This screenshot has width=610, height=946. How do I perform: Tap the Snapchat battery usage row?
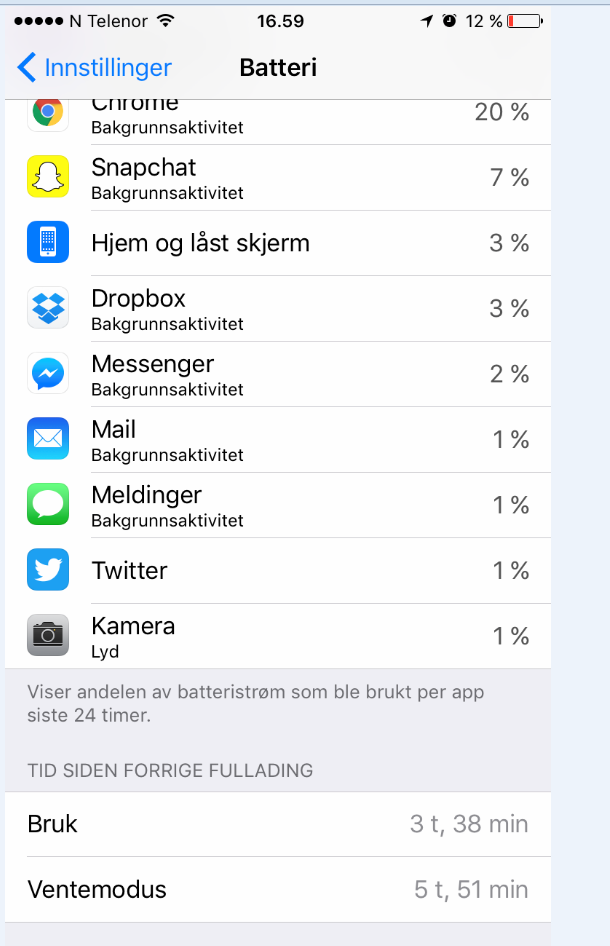pyautogui.click(x=278, y=177)
